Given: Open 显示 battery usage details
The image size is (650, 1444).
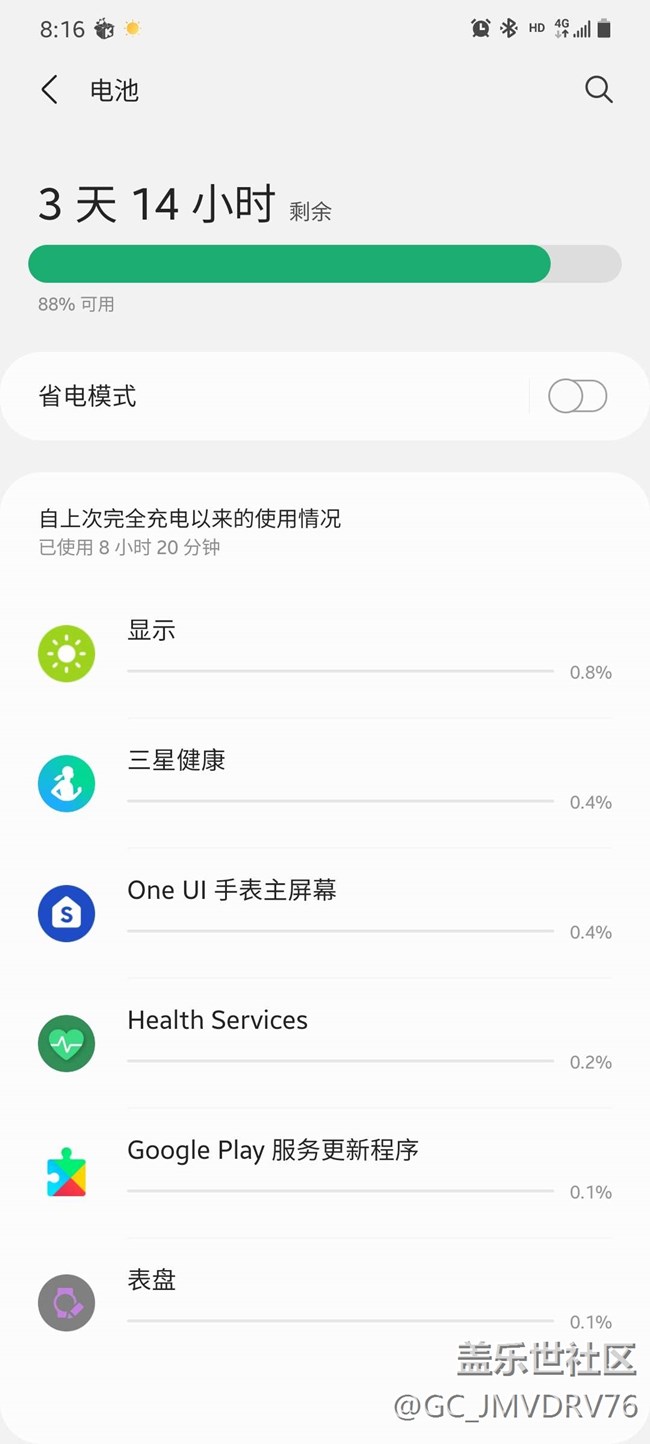Looking at the screenshot, I should pyautogui.click(x=324, y=653).
